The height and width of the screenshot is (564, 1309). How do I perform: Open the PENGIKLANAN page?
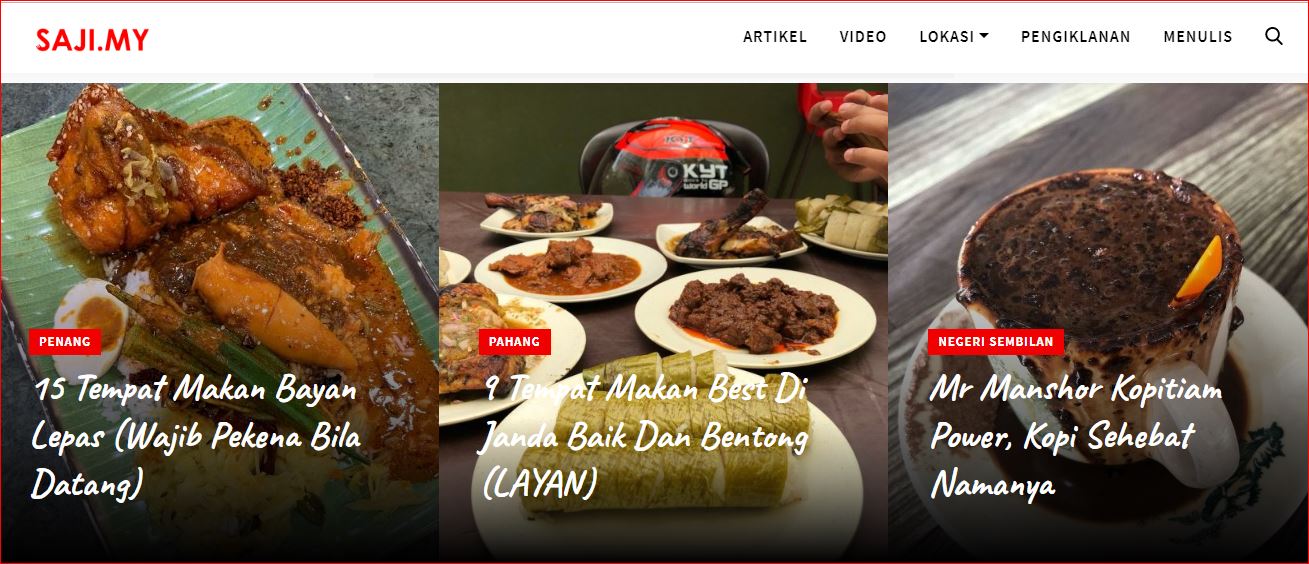1075,37
